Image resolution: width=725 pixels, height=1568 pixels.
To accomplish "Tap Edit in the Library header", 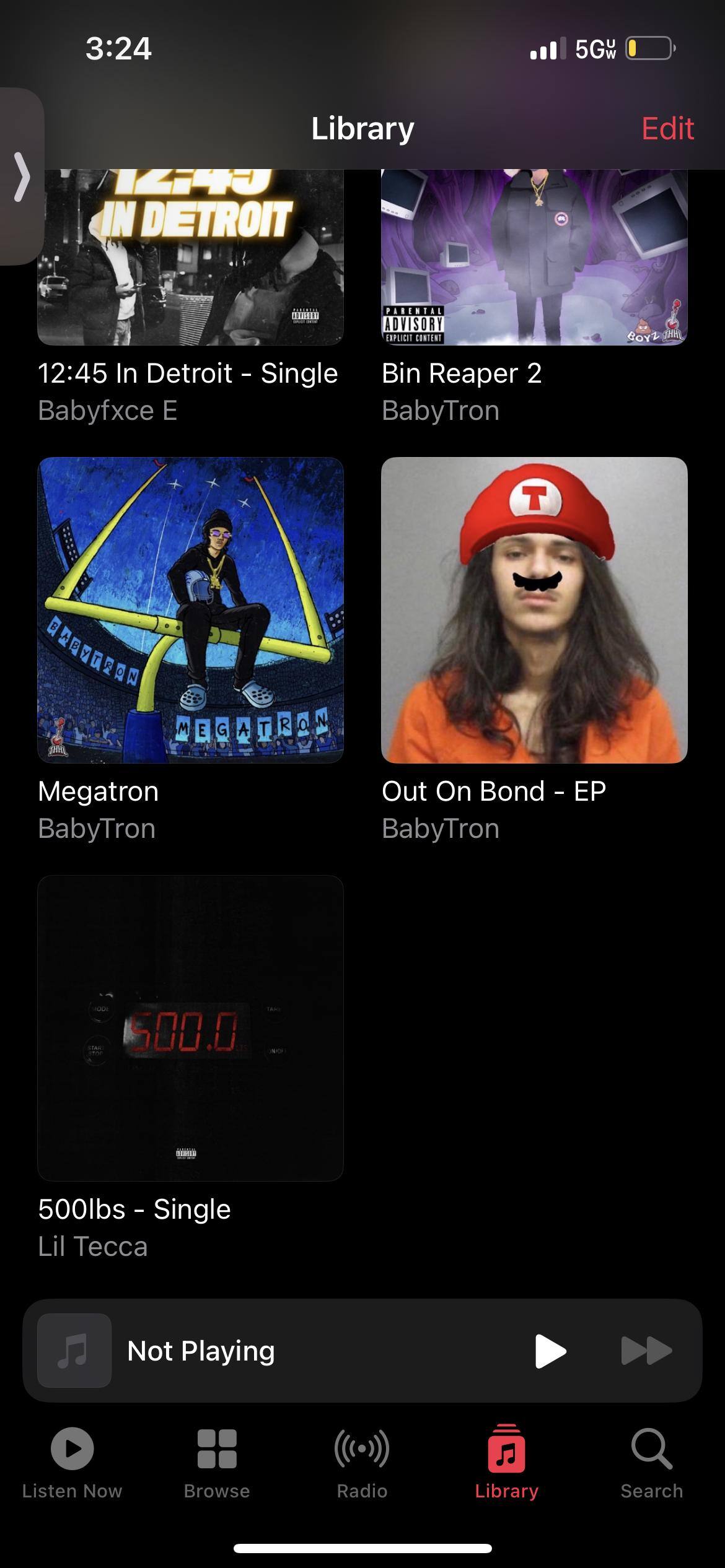I will click(x=667, y=129).
